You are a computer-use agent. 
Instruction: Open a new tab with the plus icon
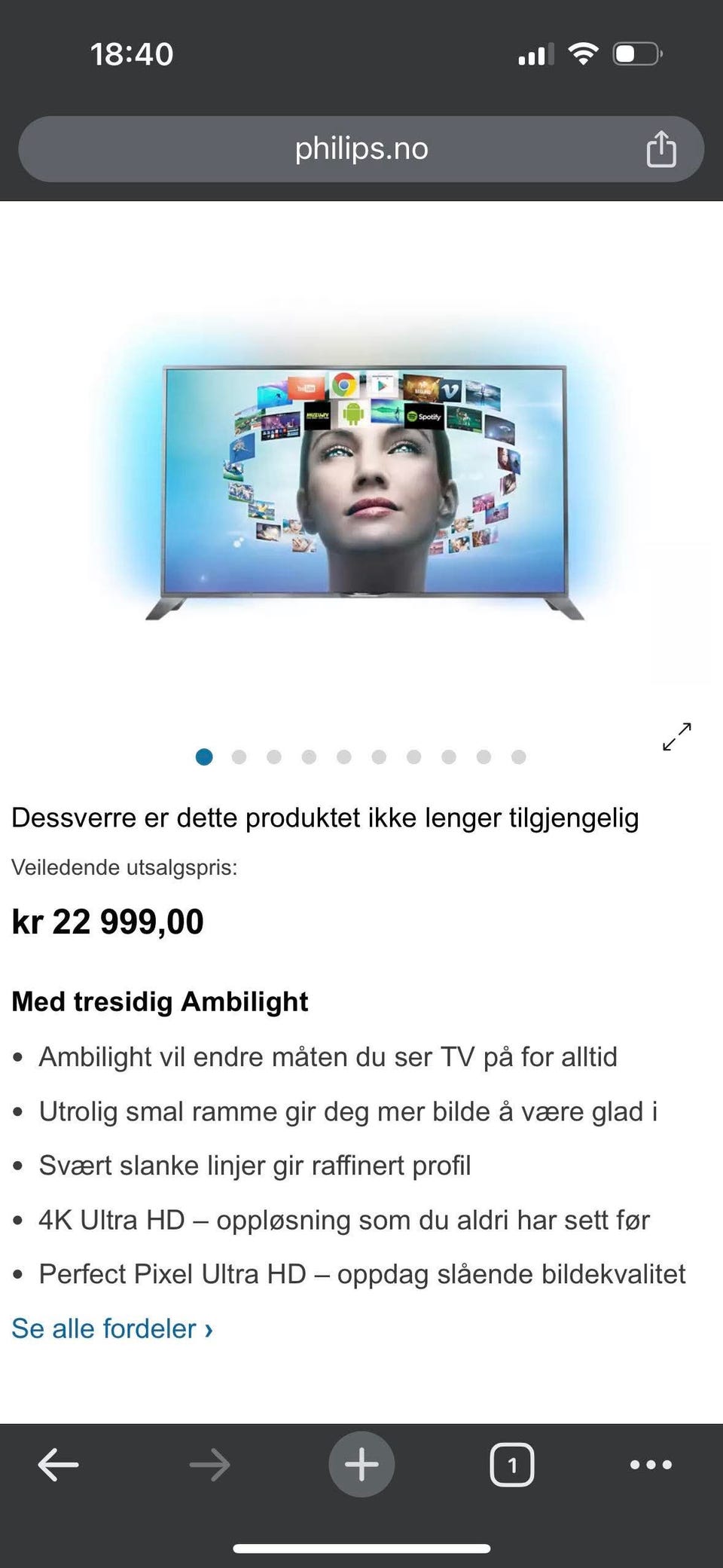[x=361, y=1464]
